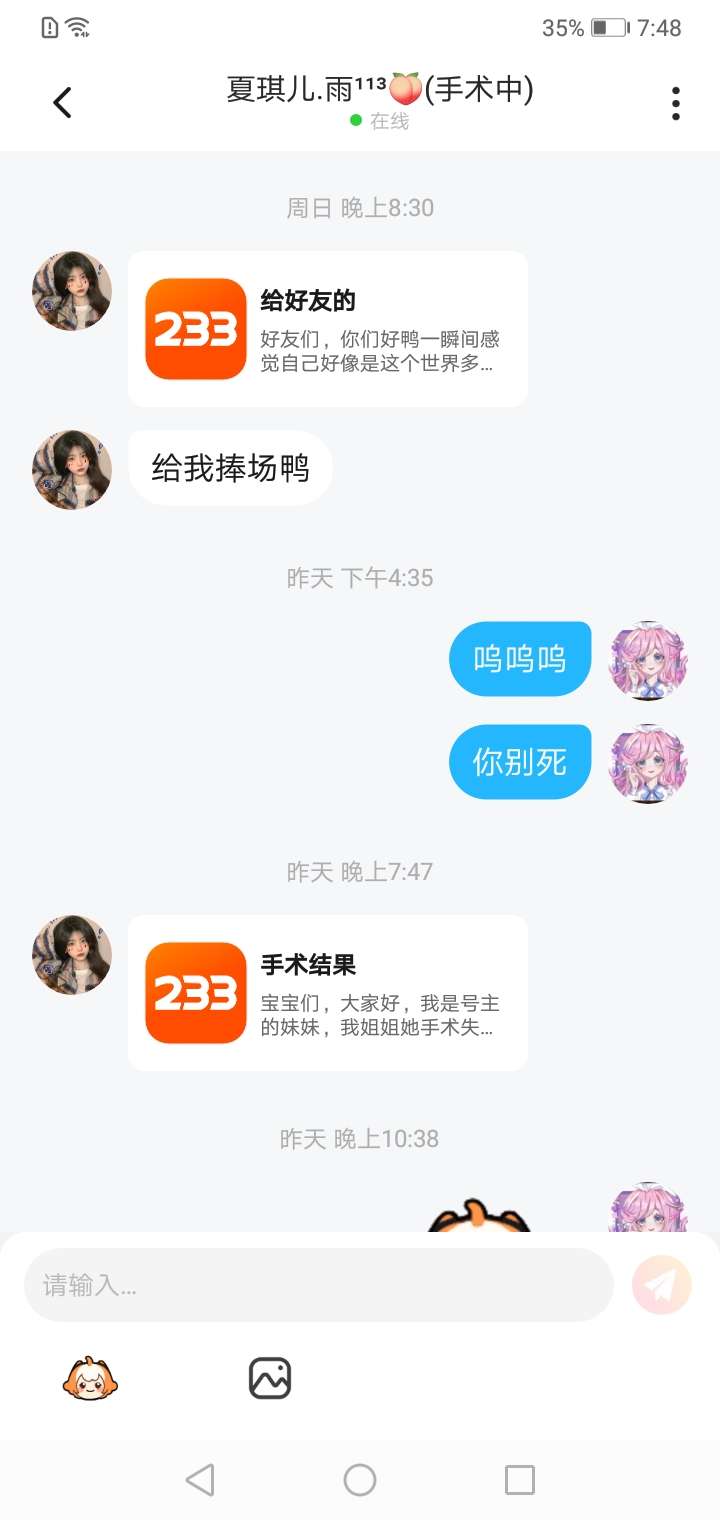Open my own avatar beside 你别死
The width and height of the screenshot is (720, 1520).
point(648,763)
